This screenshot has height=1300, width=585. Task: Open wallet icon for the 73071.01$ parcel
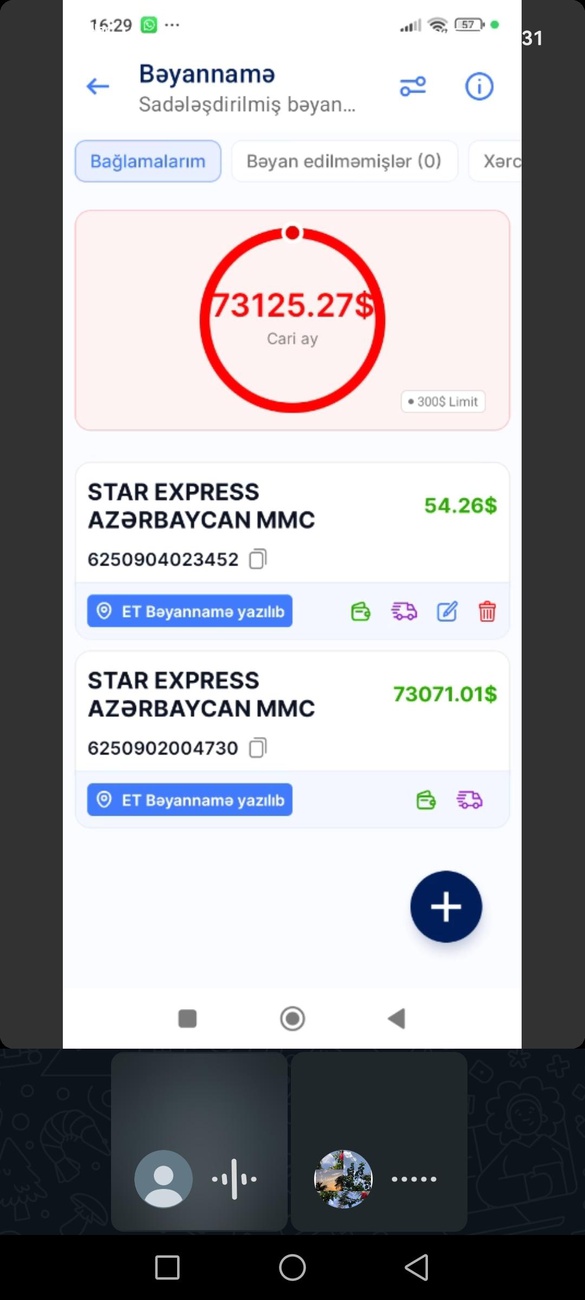[426, 800]
